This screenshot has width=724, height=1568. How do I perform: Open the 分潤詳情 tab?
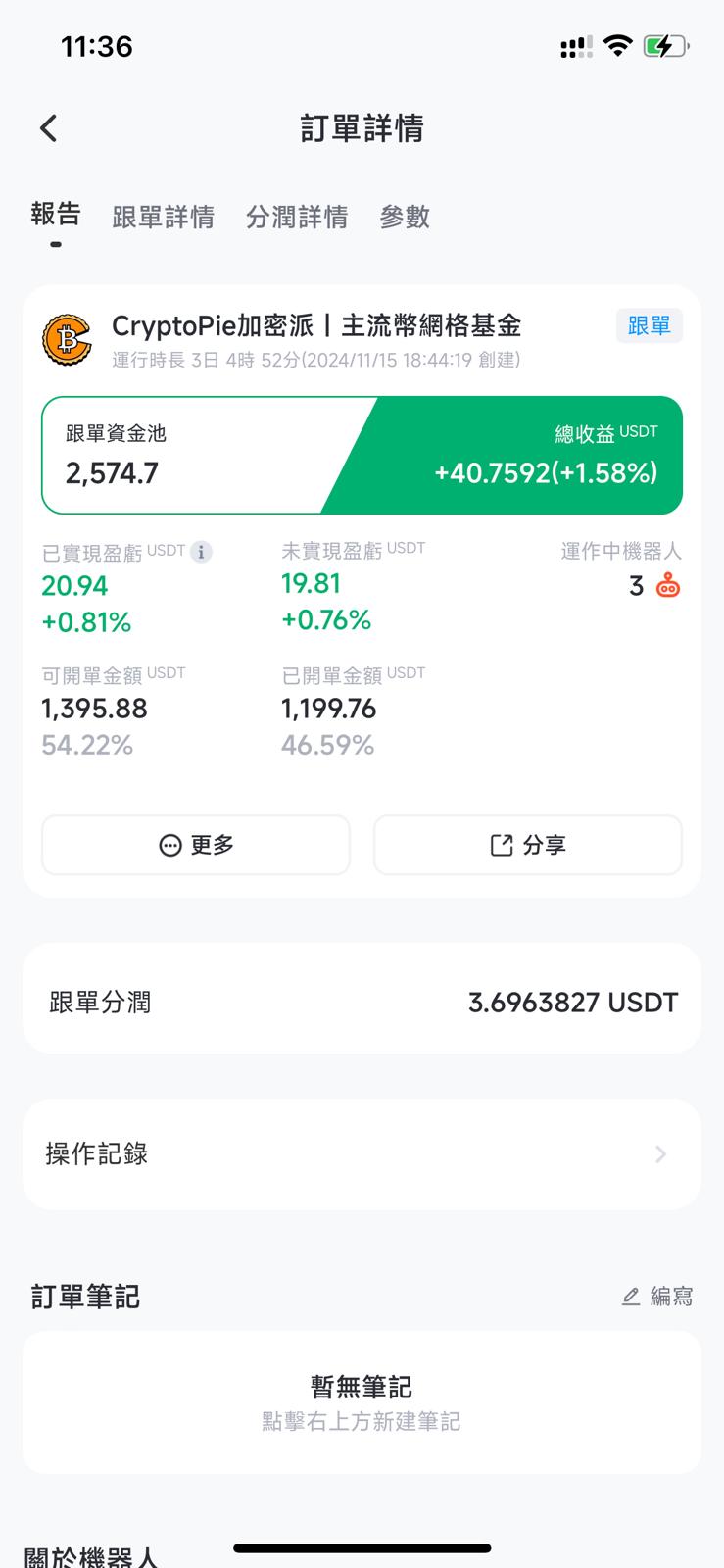pyautogui.click(x=297, y=217)
